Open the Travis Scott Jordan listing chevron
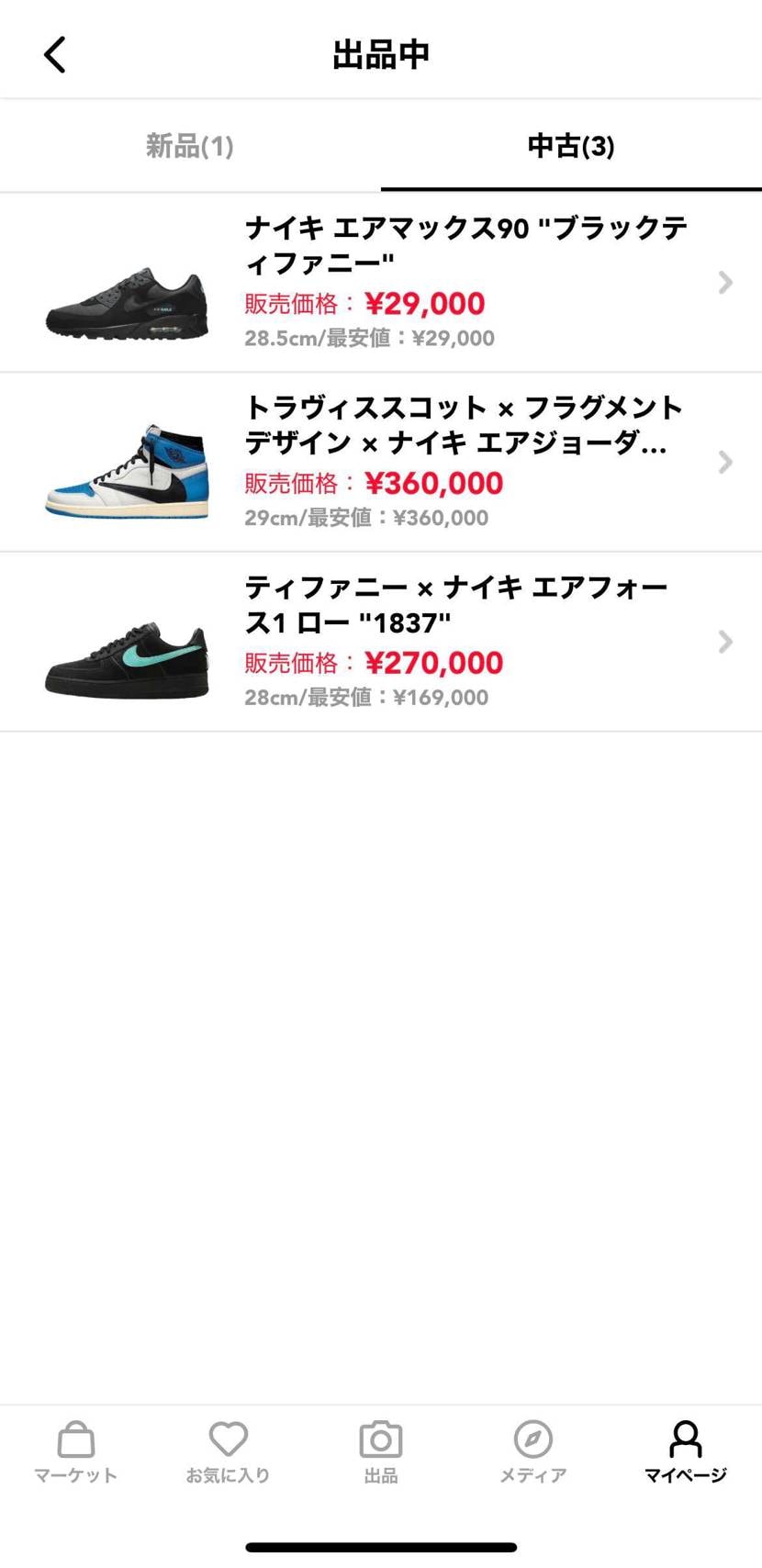Image resolution: width=762 pixels, height=1568 pixels. point(726,463)
